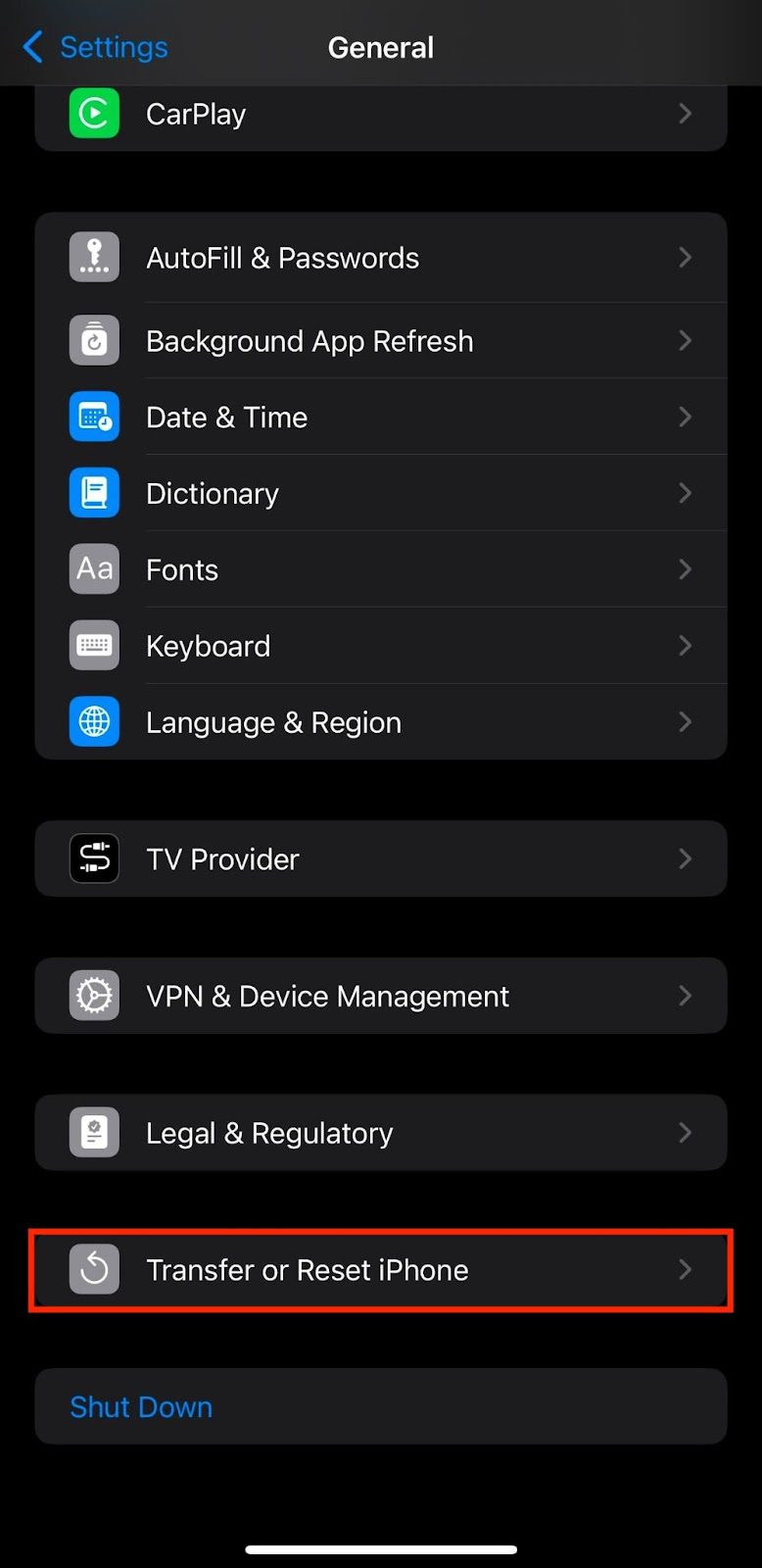Screen dimensions: 762x1568
Task: Tap the Transfer or Reset iPhone chevron
Action: (x=686, y=1269)
